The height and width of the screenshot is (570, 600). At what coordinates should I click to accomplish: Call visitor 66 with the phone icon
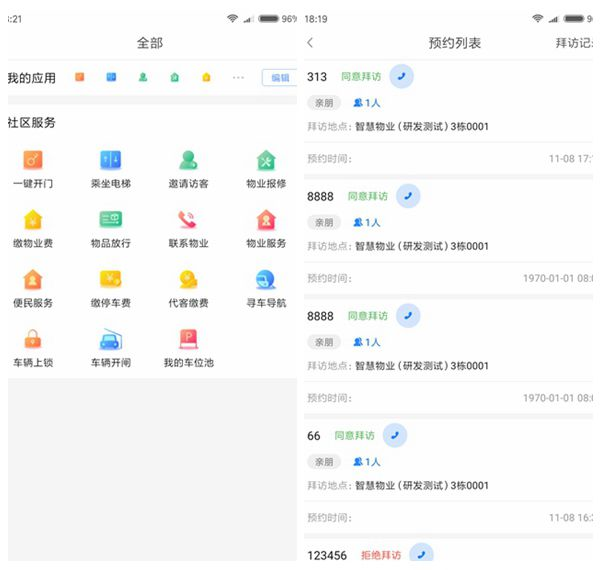tap(395, 435)
